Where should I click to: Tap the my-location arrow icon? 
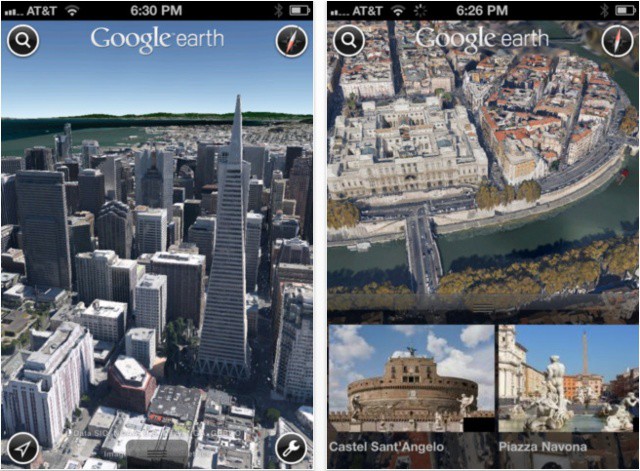(23, 448)
